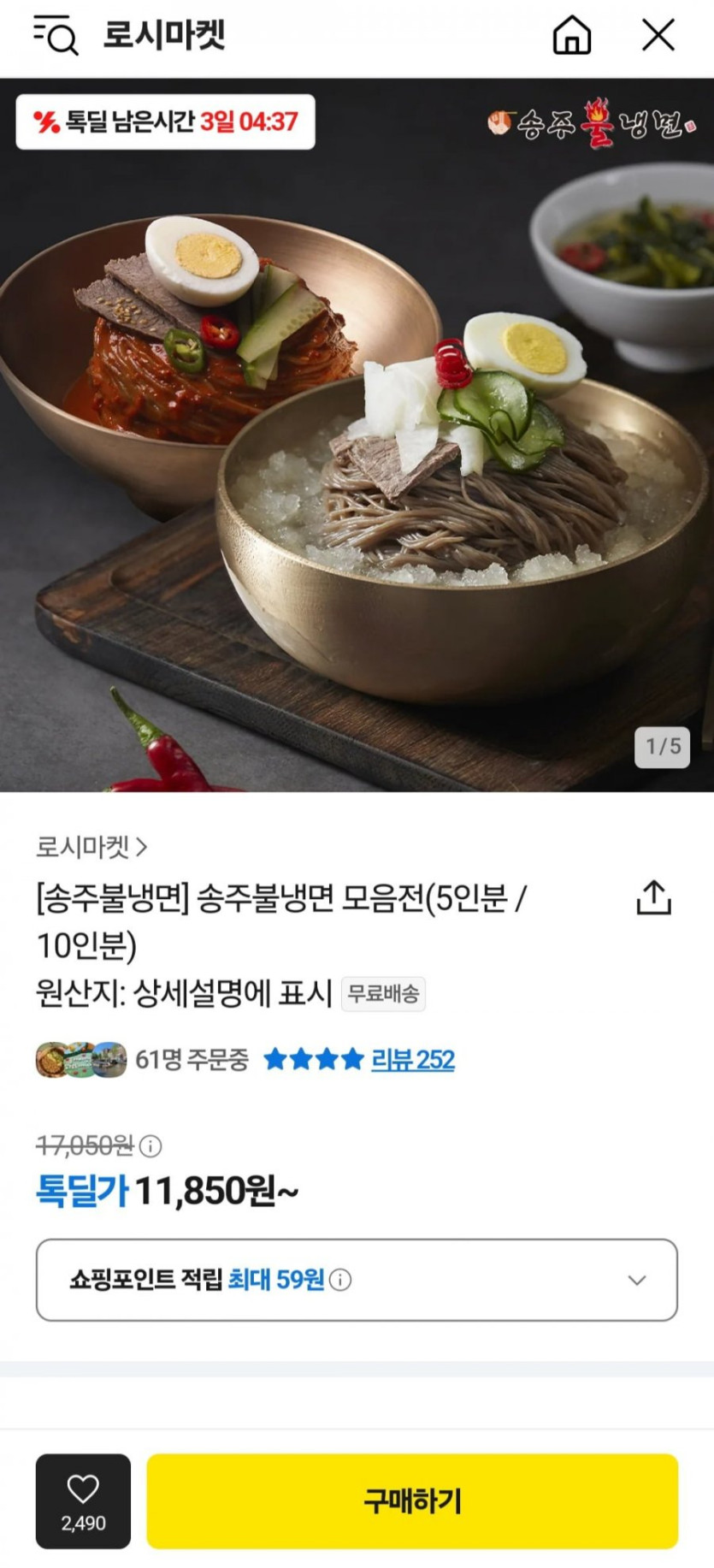Share this 송주불냉면 product
714x1568 pixels.
653,897
